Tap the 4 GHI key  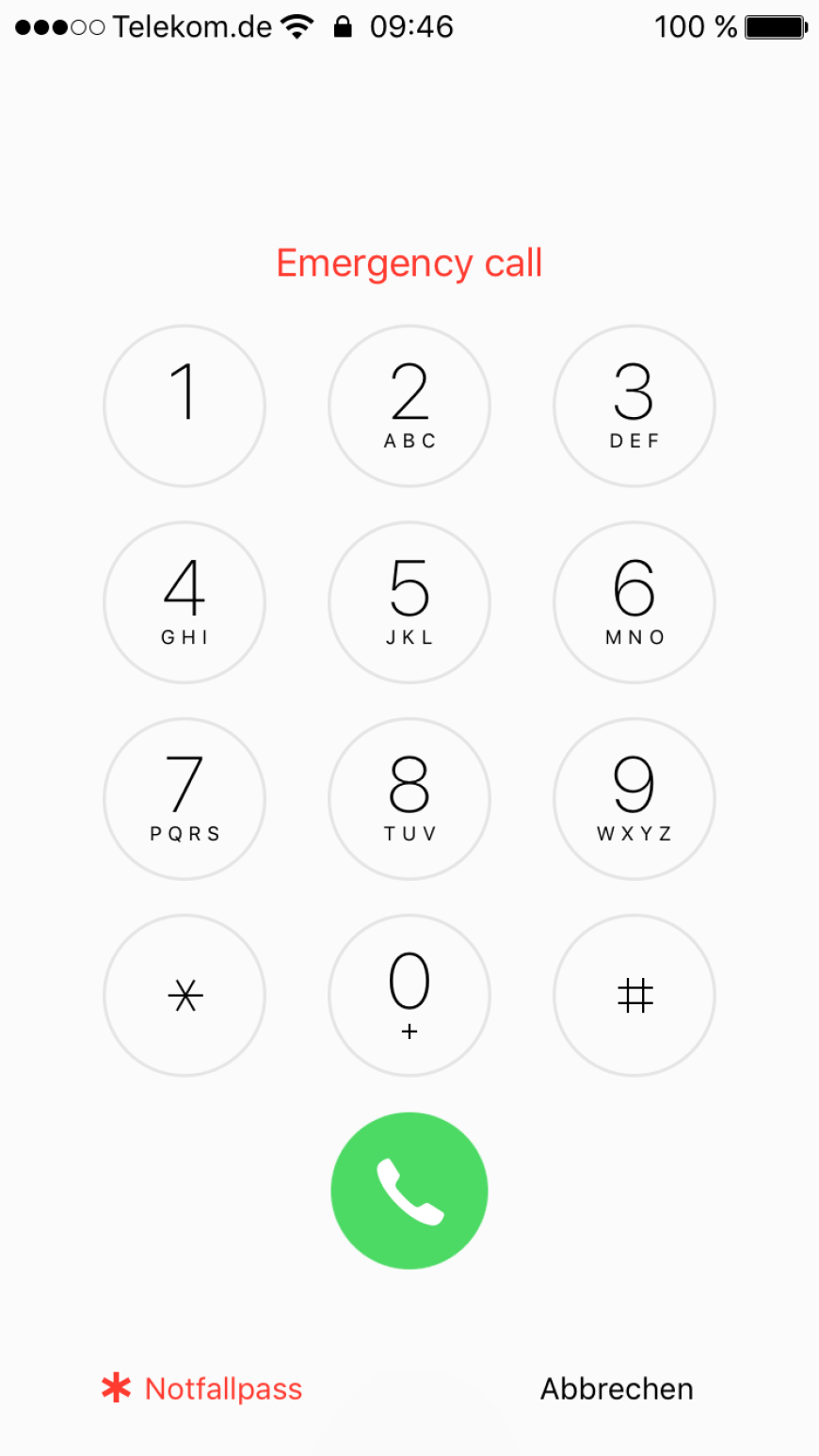(185, 602)
